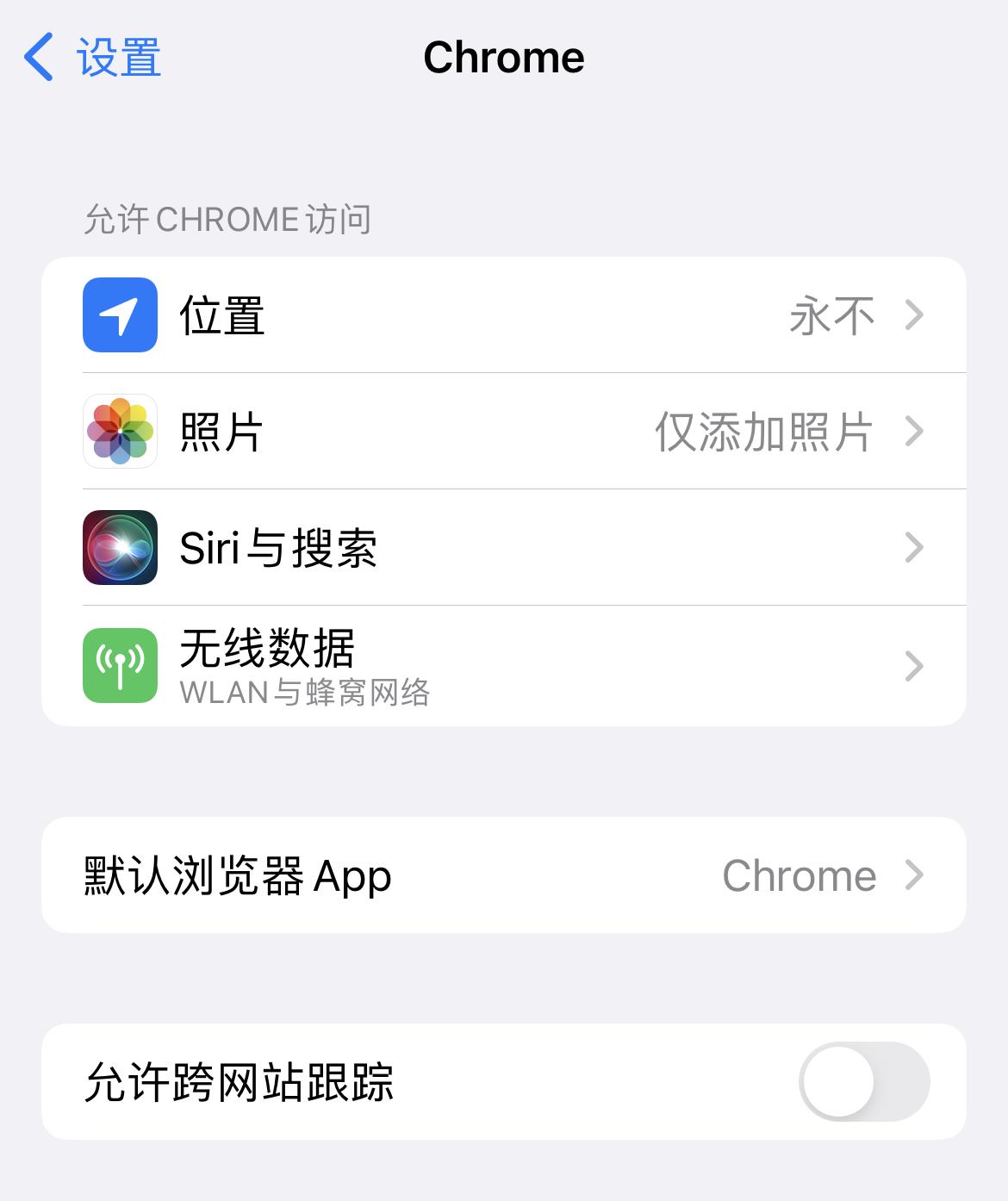This screenshot has width=1008, height=1201.
Task: Select the Chrome value in default browser row
Action: coord(797,874)
